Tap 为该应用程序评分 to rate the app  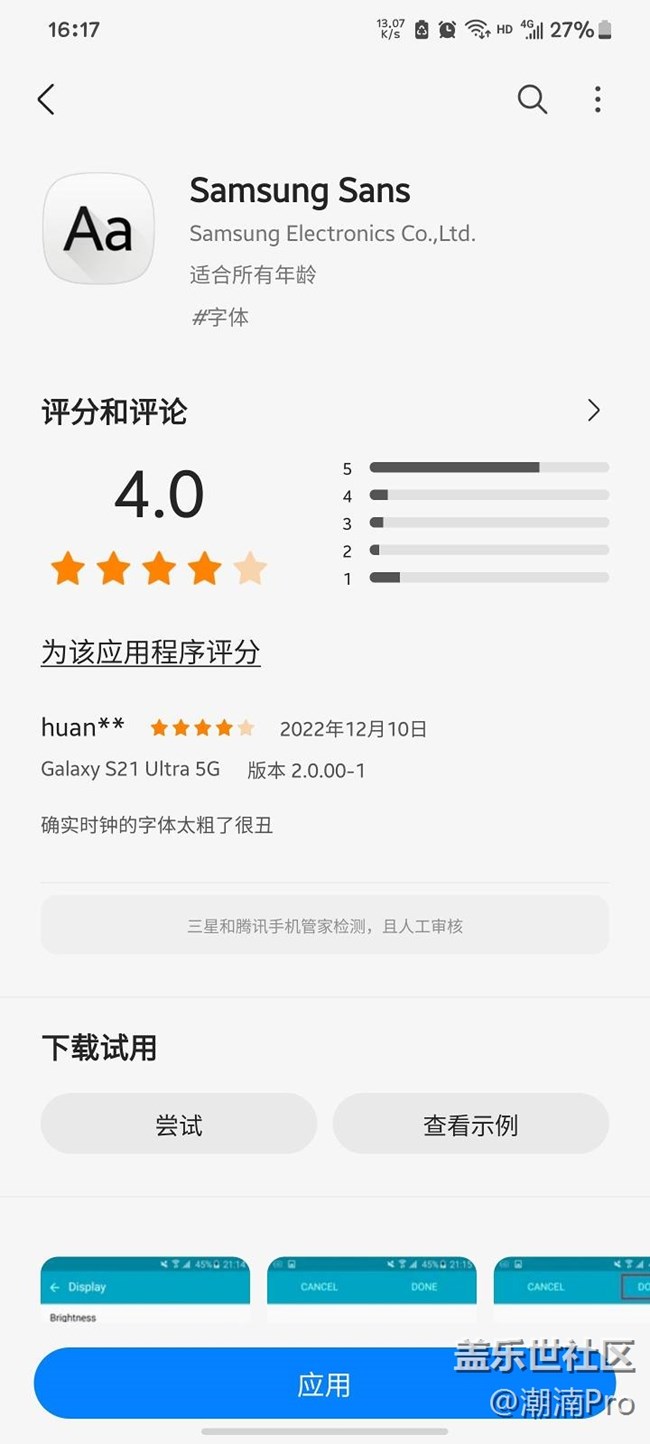pos(151,653)
